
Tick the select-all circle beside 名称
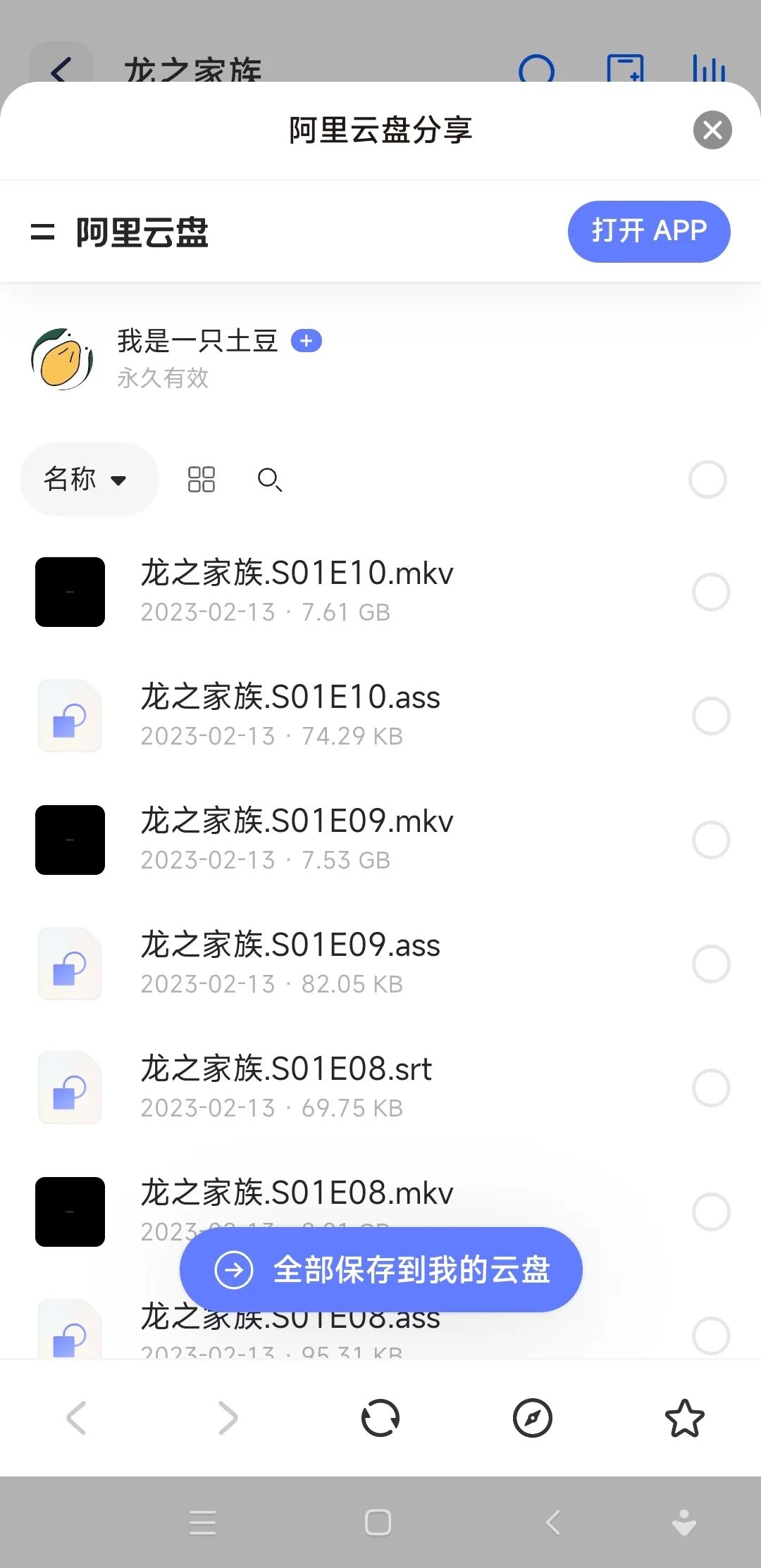coord(707,480)
